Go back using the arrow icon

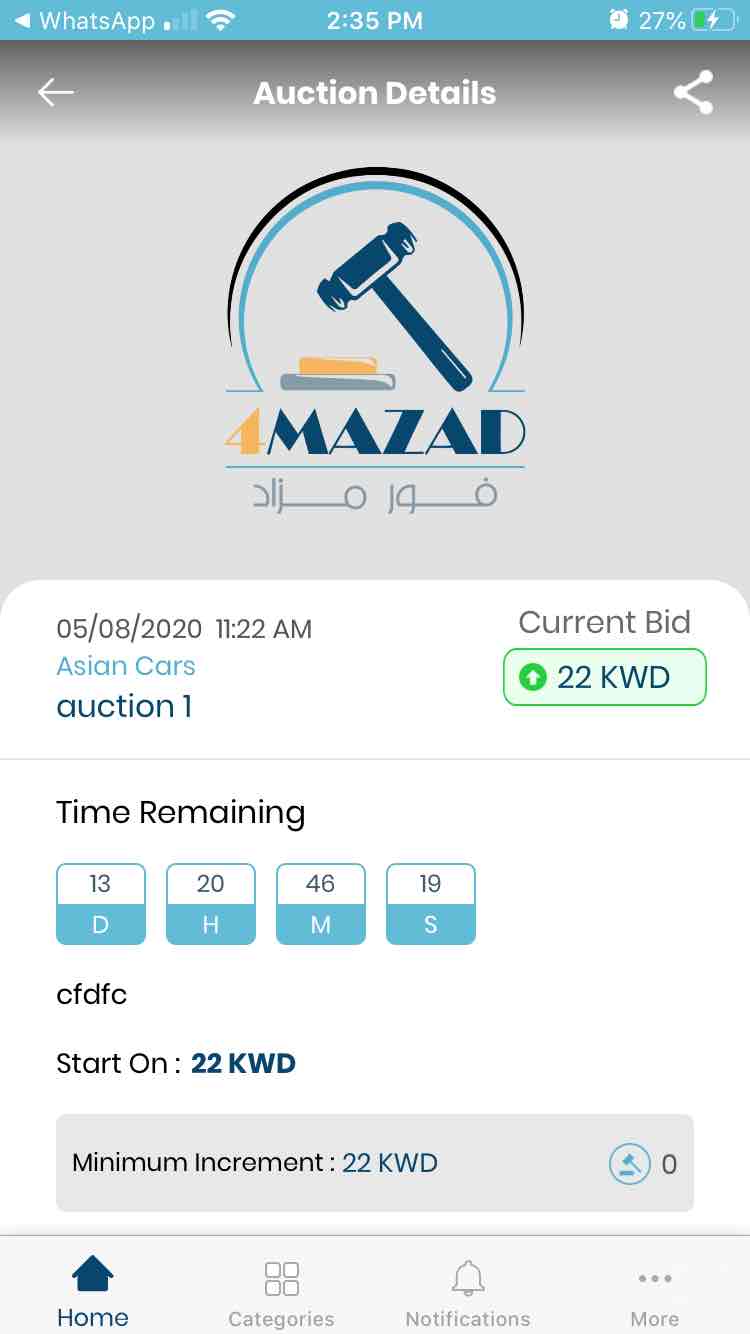(x=56, y=93)
